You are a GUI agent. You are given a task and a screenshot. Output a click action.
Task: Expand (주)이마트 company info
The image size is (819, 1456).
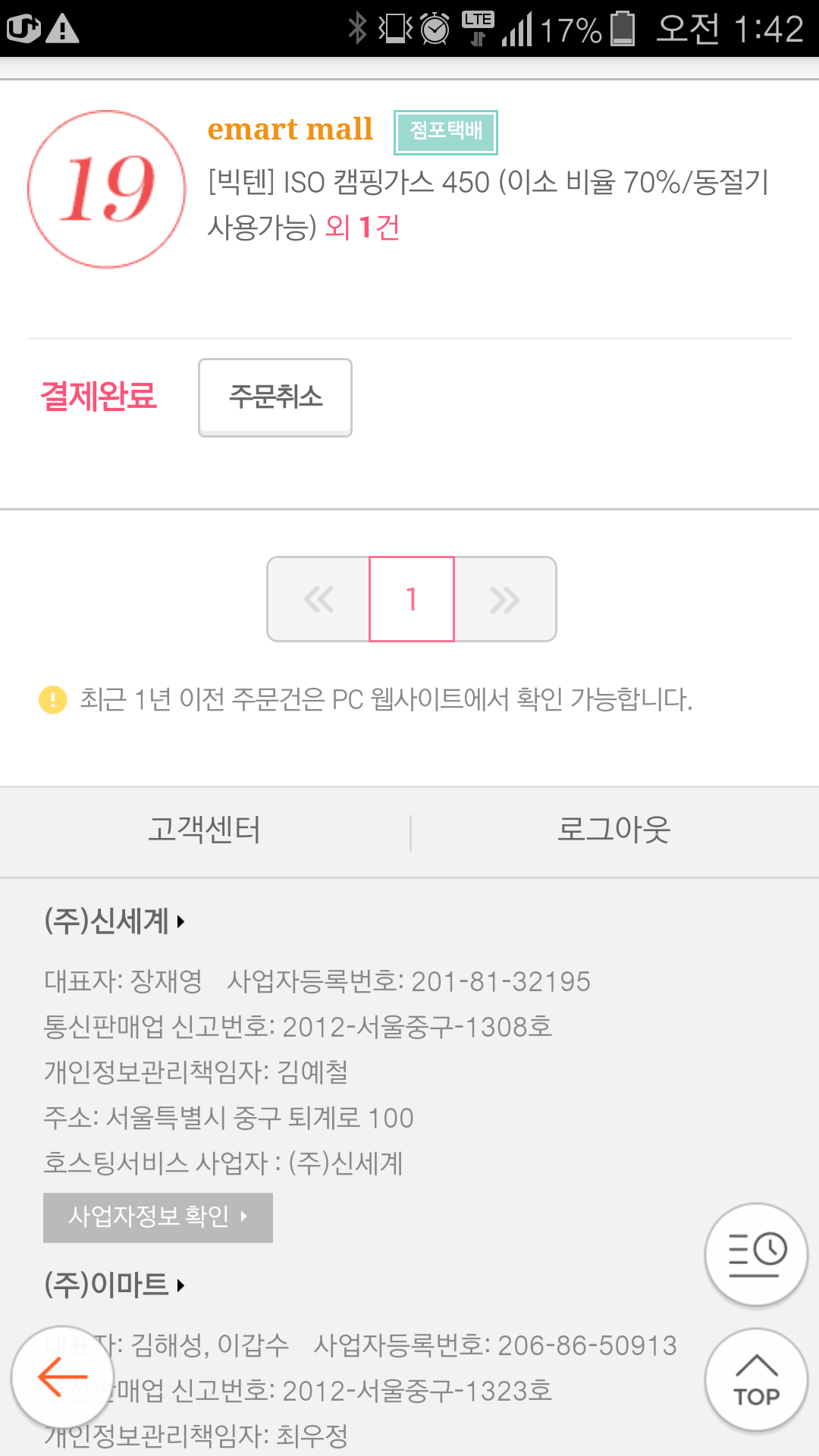point(114,1285)
